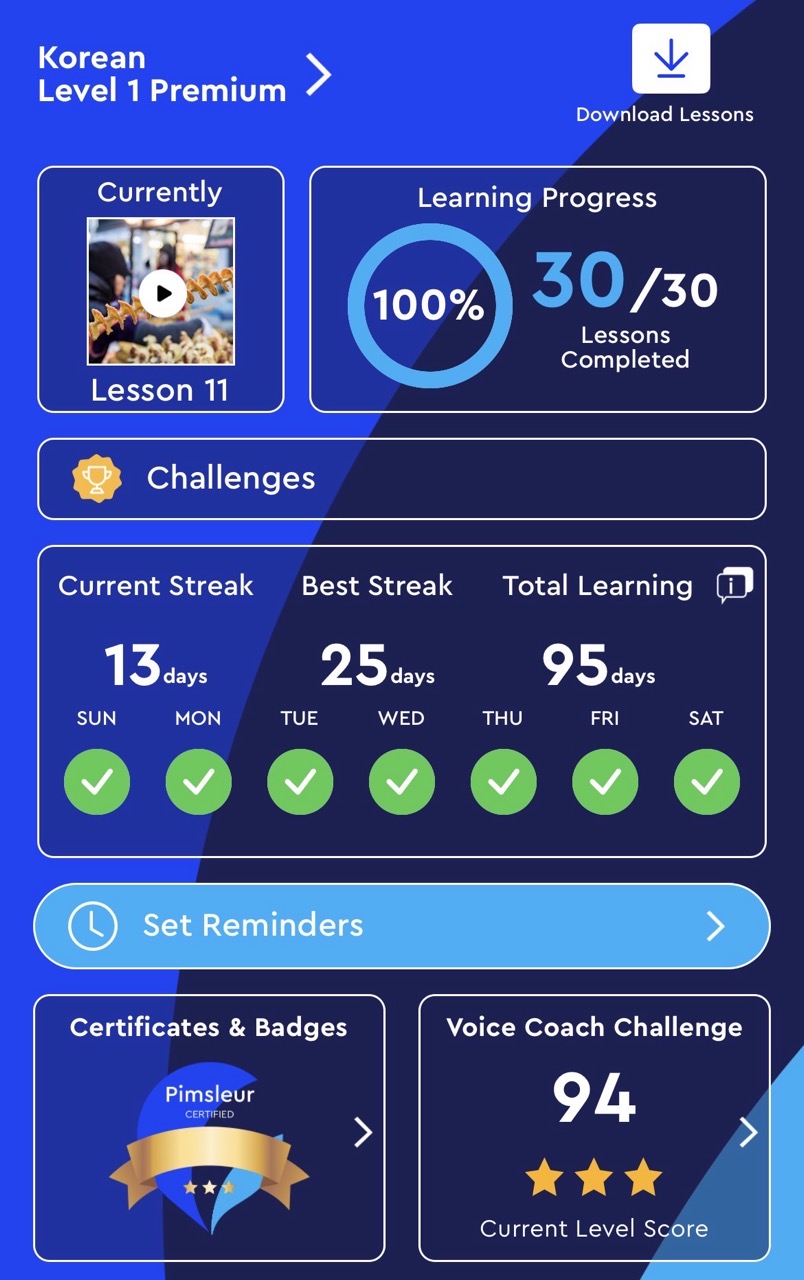Open the Korean Level 1 Premium course selector
Image resolution: width=804 pixels, height=1280 pixels.
(x=185, y=74)
